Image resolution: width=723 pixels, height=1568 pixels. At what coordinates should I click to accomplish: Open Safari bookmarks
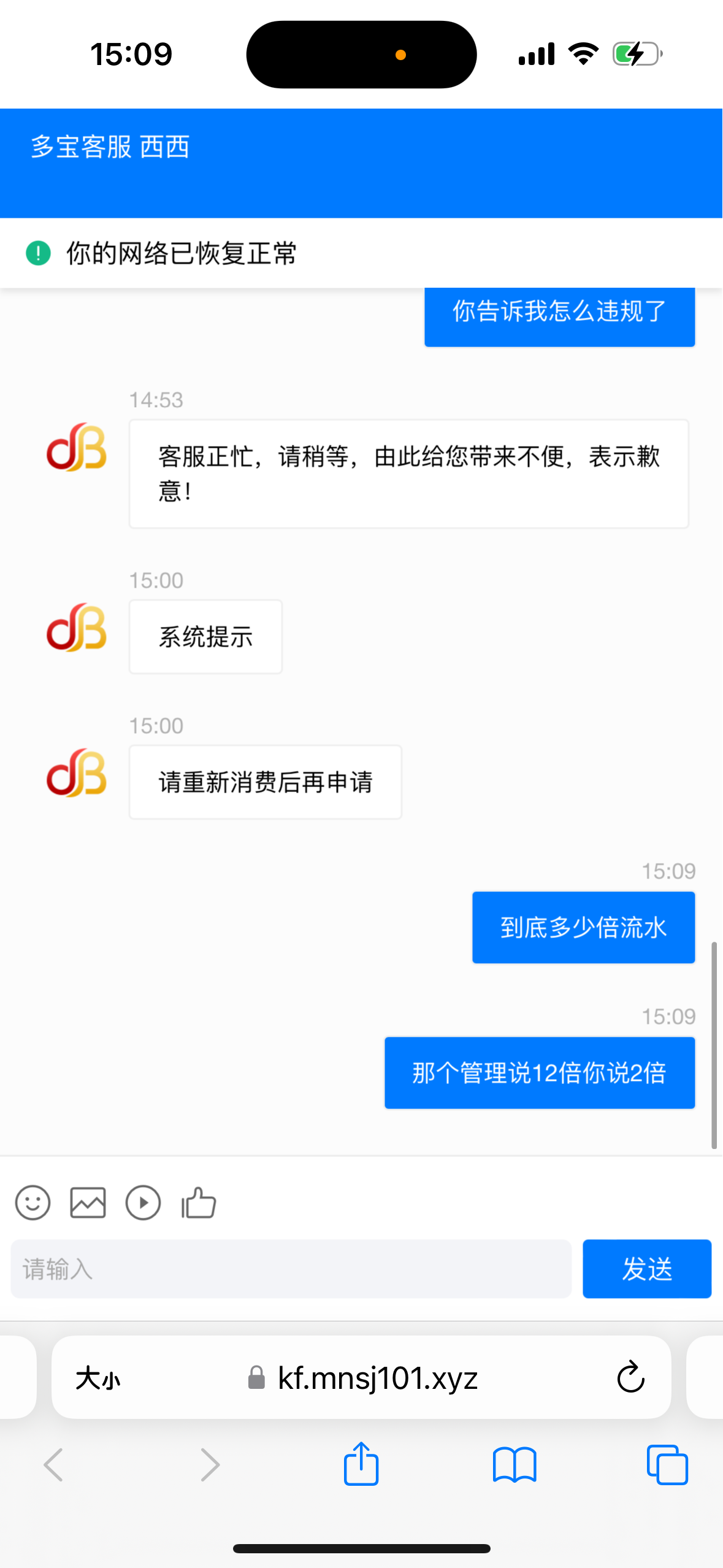coord(515,1464)
